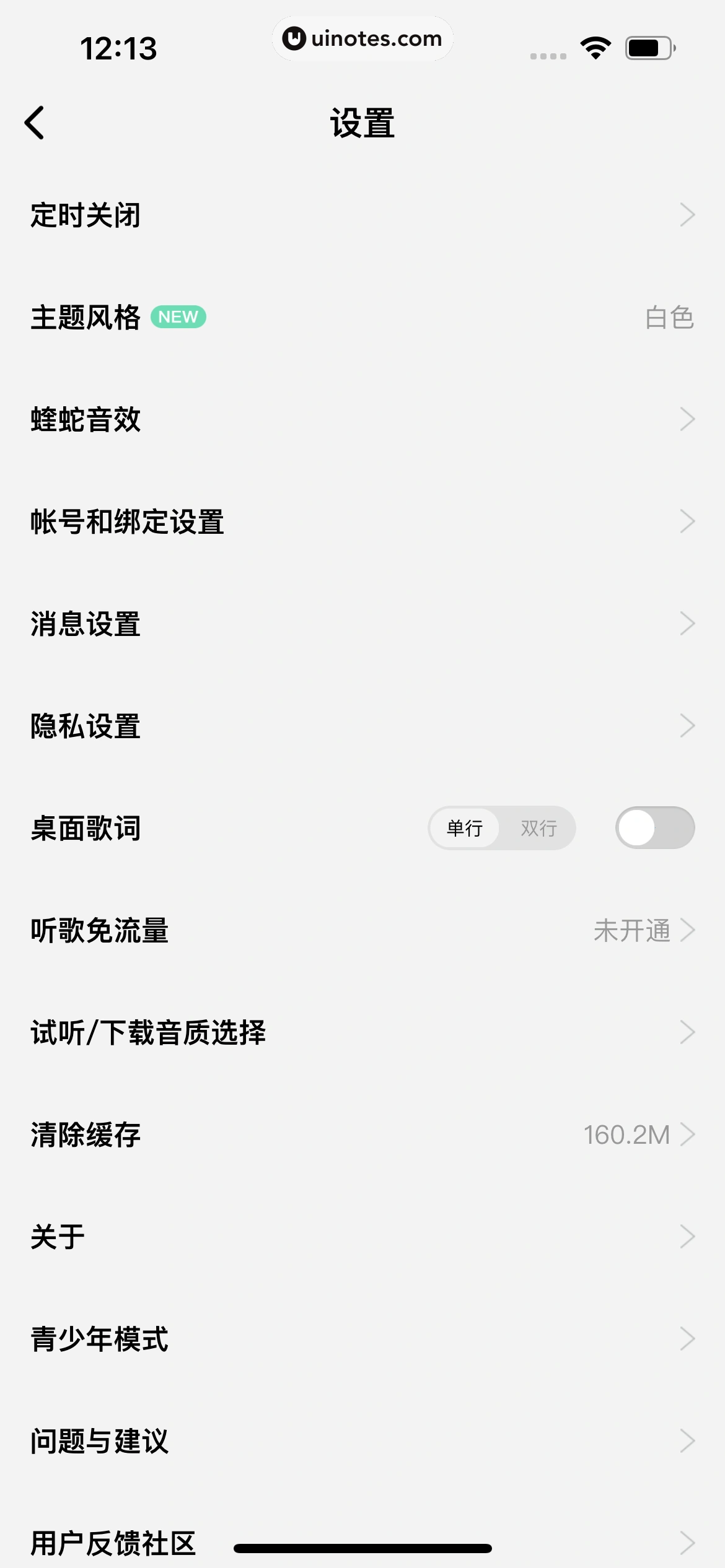Open 蝰蛇音效 via its chevron
This screenshot has height=1568, width=725.
coord(687,420)
